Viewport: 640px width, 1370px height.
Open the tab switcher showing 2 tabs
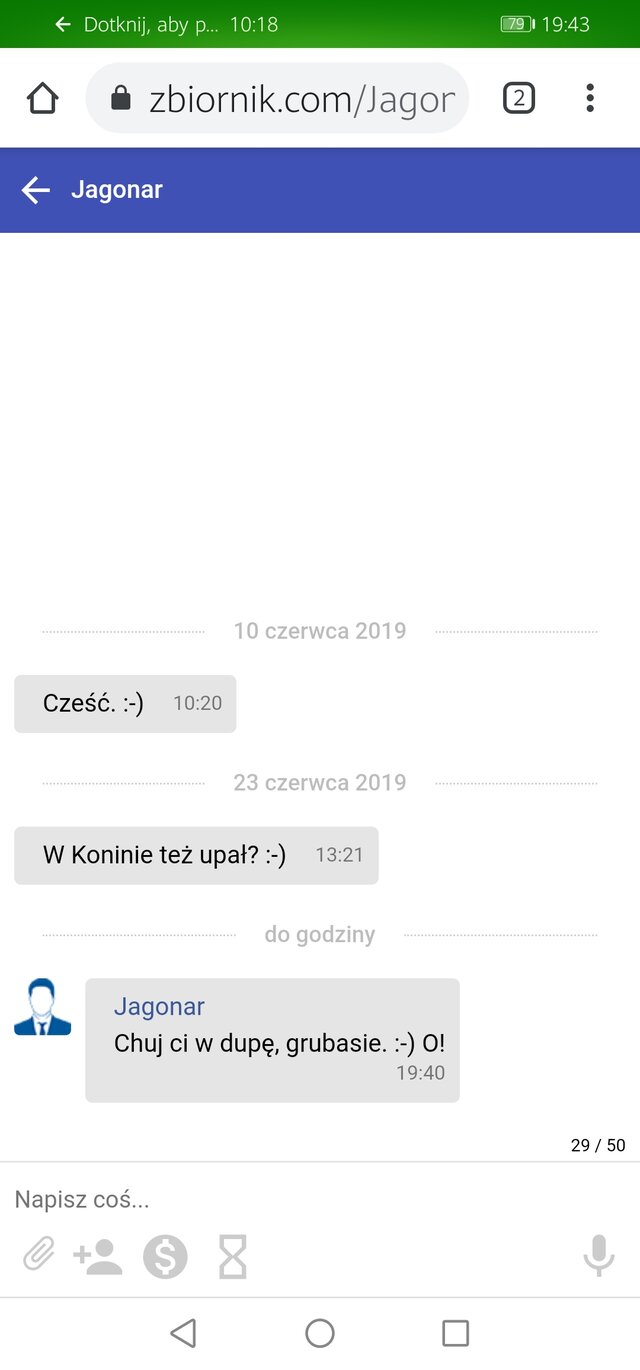coord(518,98)
